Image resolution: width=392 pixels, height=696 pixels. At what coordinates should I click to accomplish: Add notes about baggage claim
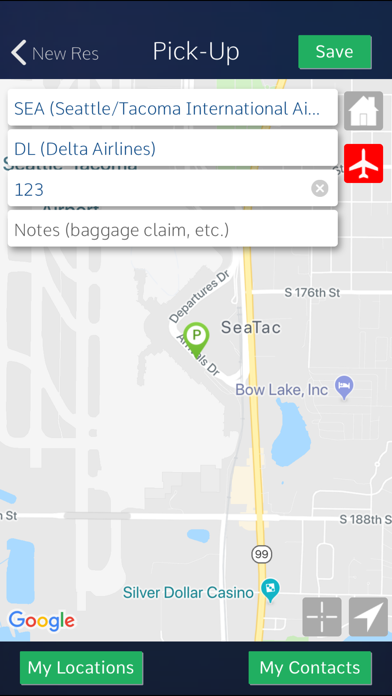pos(173,229)
